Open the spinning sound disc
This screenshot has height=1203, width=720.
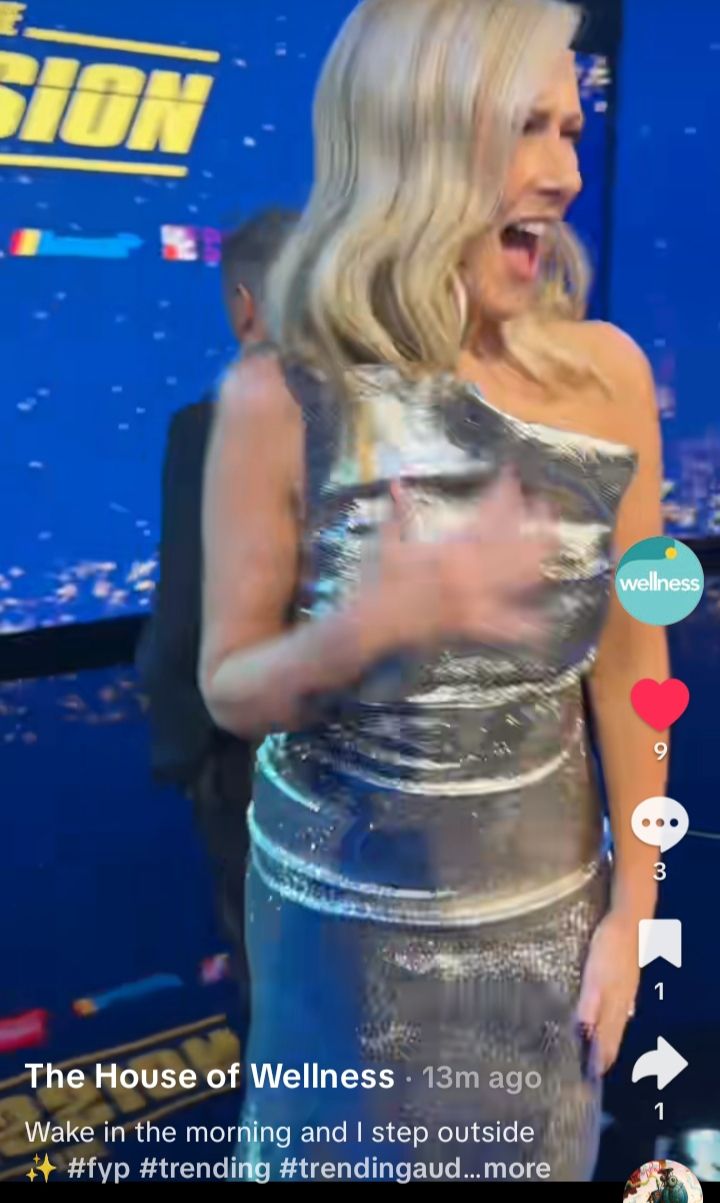point(662,1185)
